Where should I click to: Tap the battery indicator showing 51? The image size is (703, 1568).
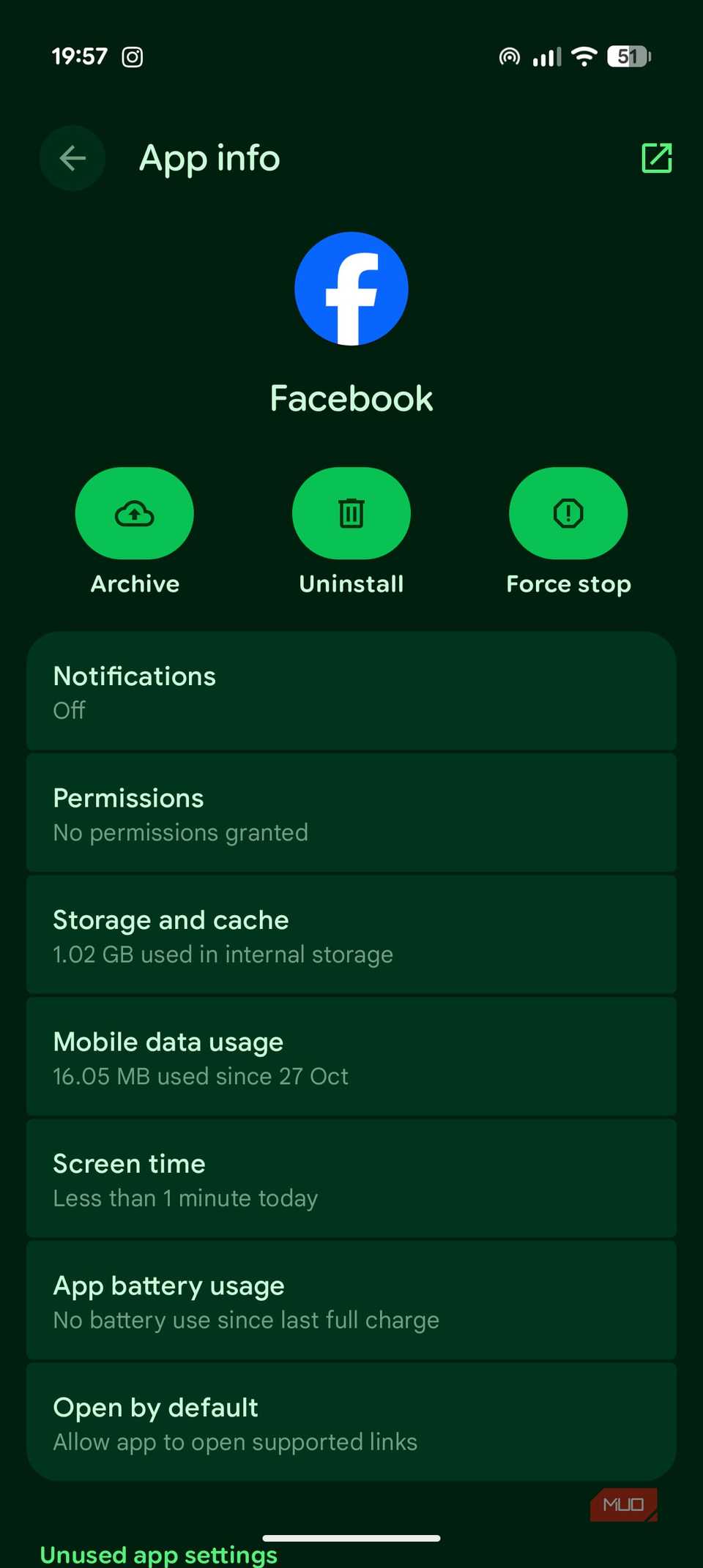(x=628, y=56)
